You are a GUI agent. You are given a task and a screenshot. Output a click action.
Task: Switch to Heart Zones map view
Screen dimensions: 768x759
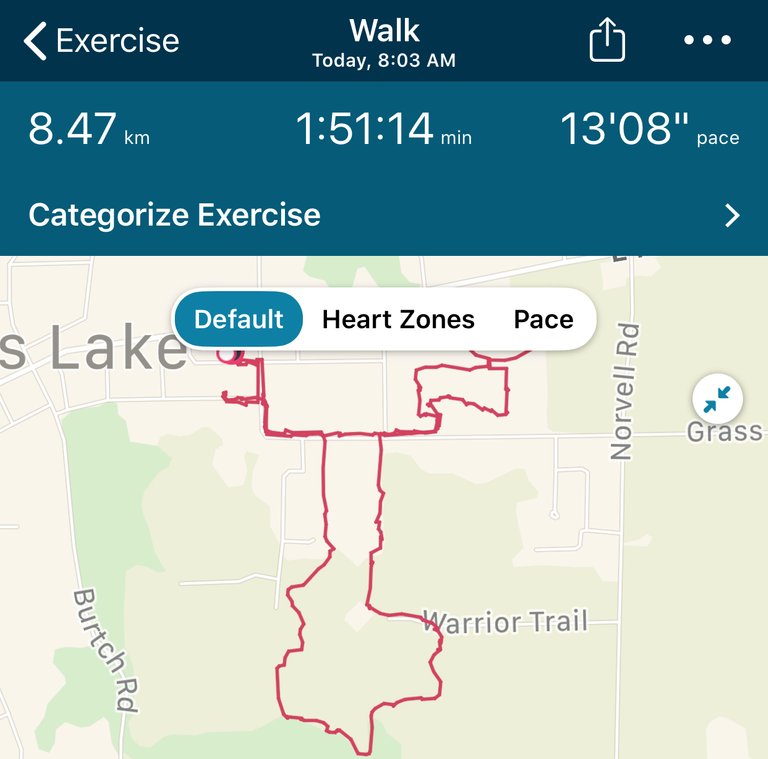point(398,320)
